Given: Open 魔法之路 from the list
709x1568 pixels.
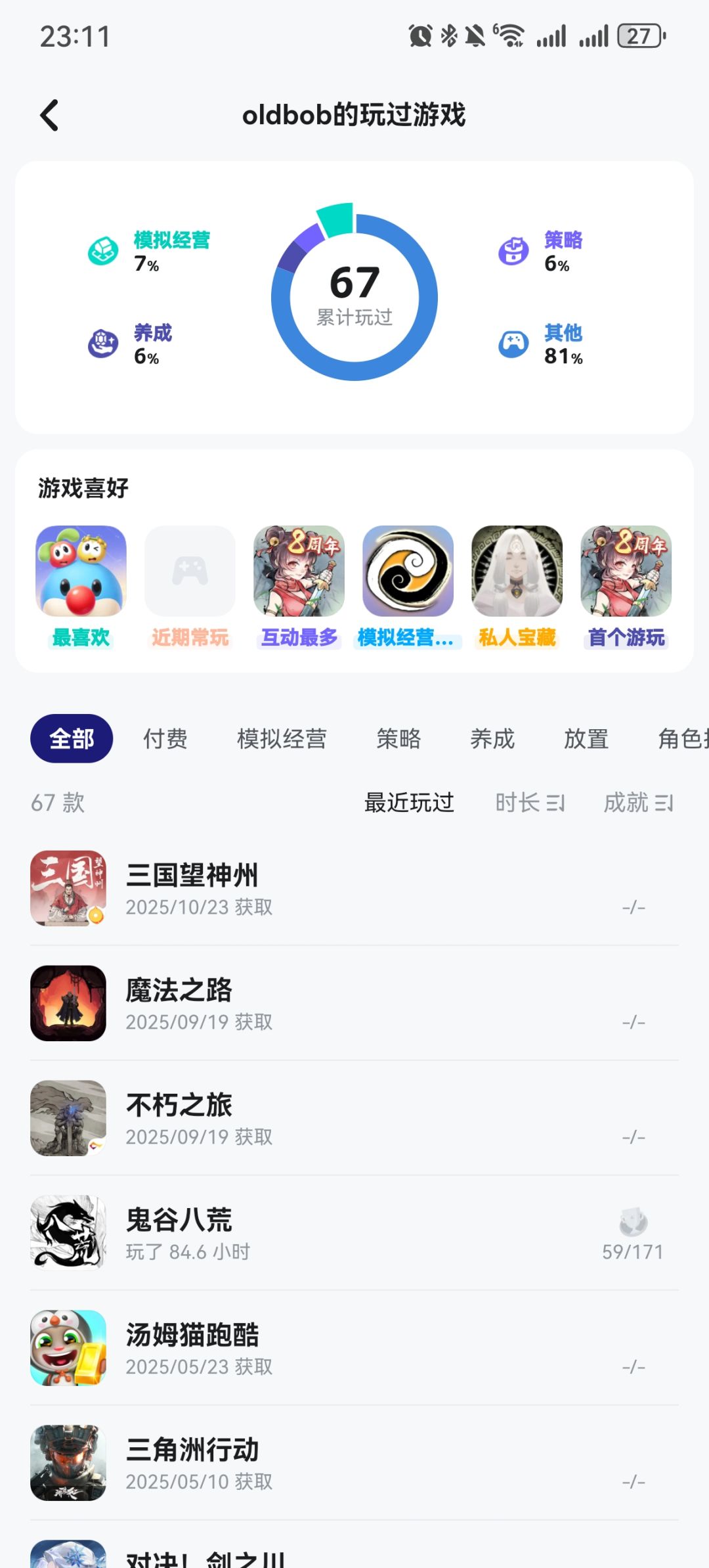Looking at the screenshot, I should [179, 1003].
